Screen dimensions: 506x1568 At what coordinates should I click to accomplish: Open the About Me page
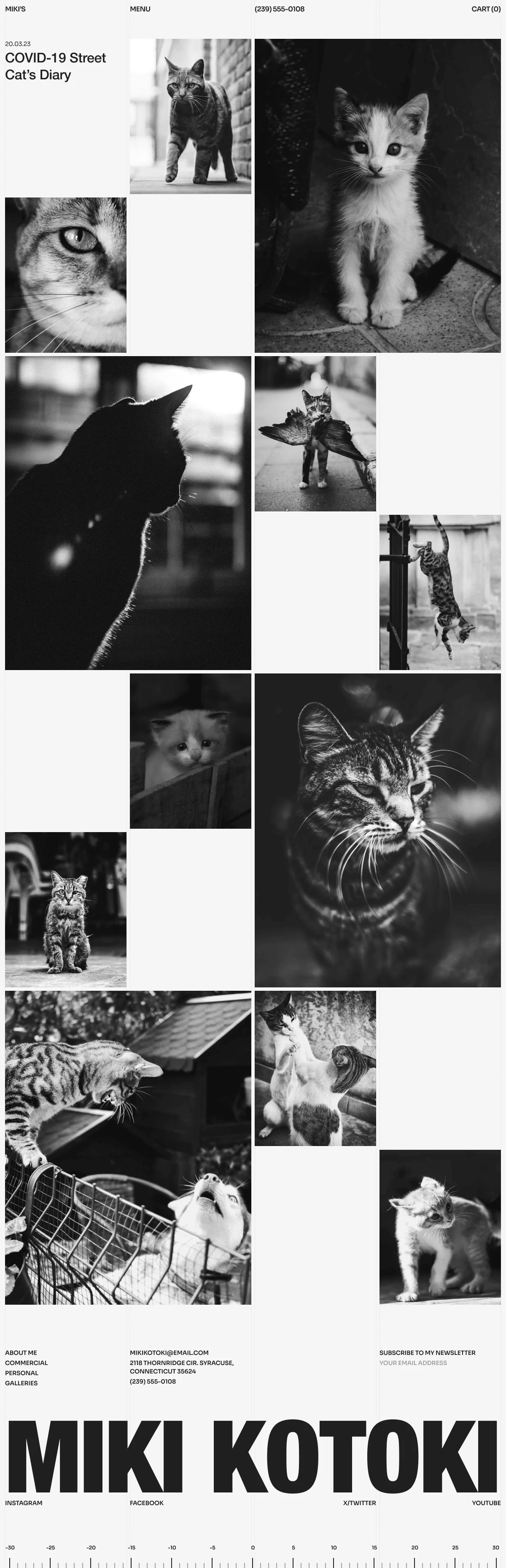(21, 1352)
